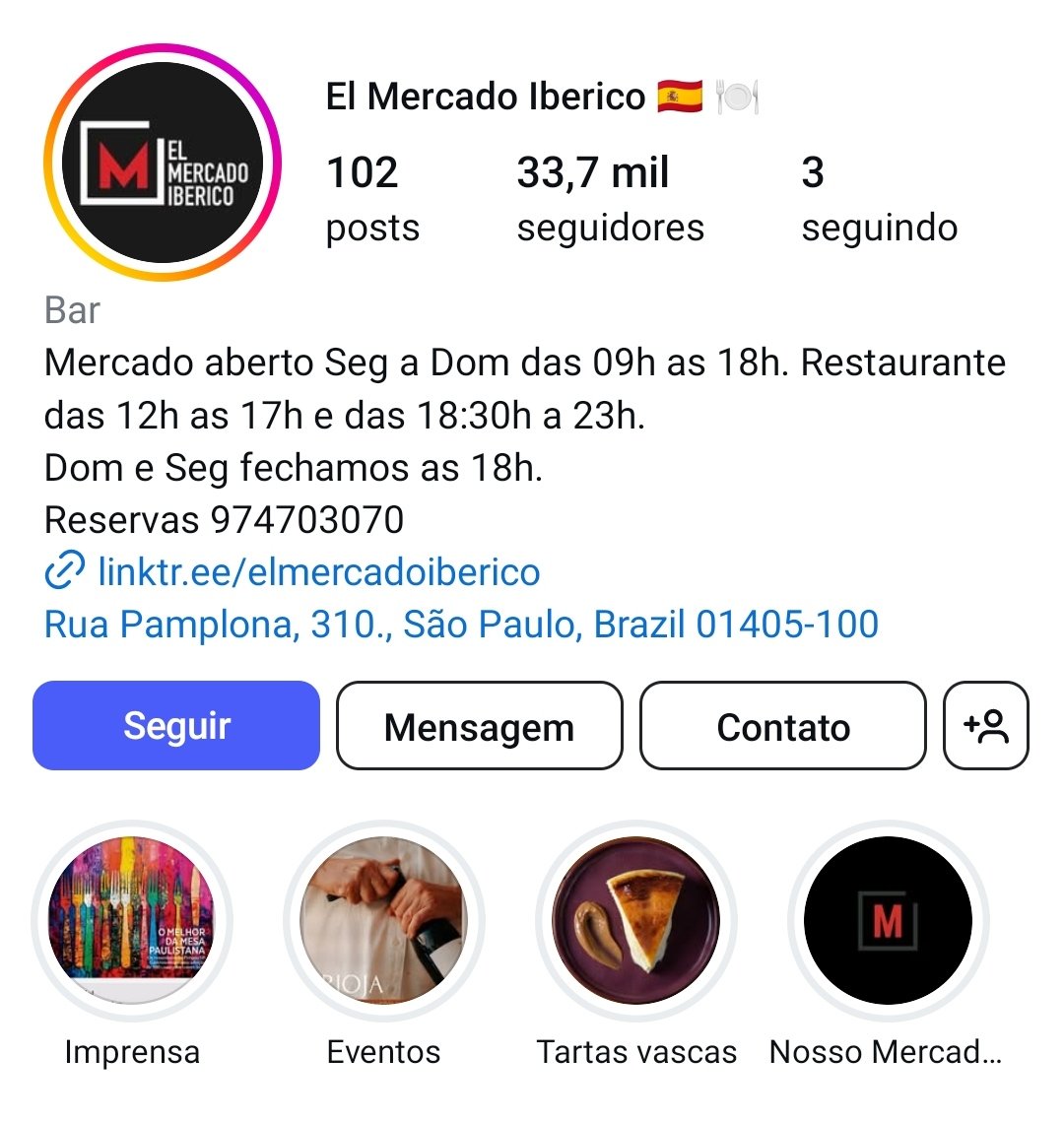The width and height of the screenshot is (1064, 1122).
Task: View the Eventos highlight
Action: pyautogui.click(x=384, y=920)
